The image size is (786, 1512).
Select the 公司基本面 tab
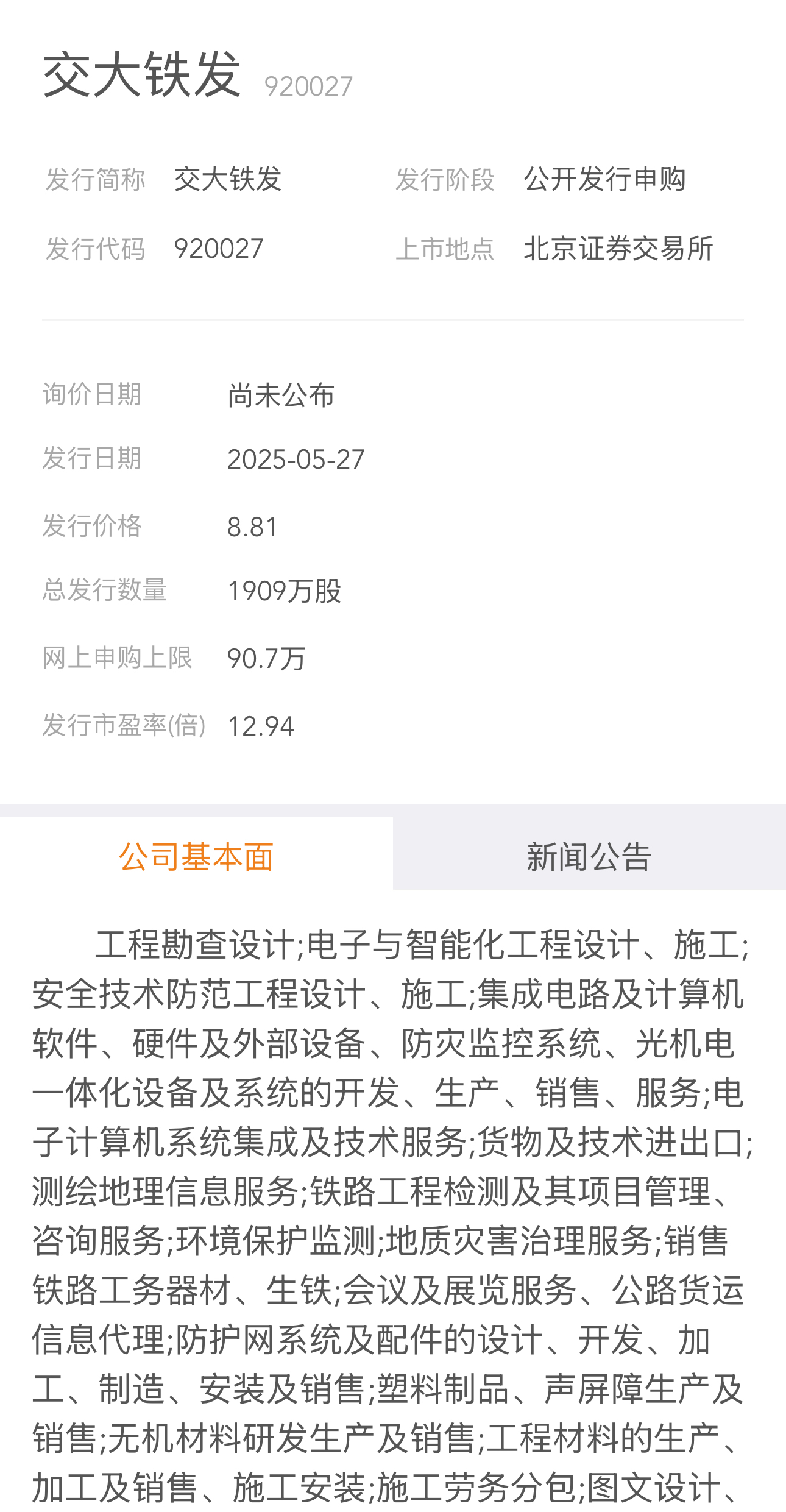click(196, 856)
